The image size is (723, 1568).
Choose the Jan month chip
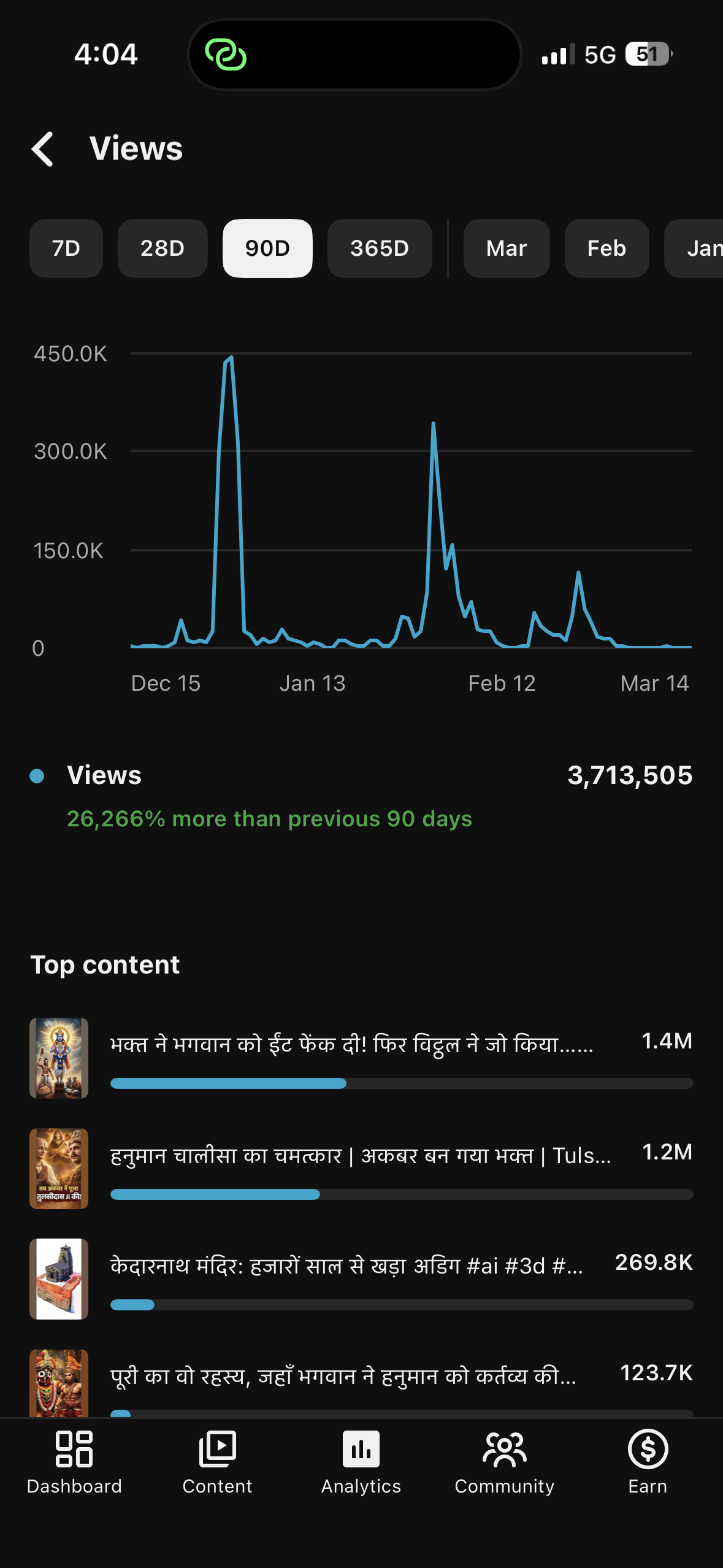[699, 248]
